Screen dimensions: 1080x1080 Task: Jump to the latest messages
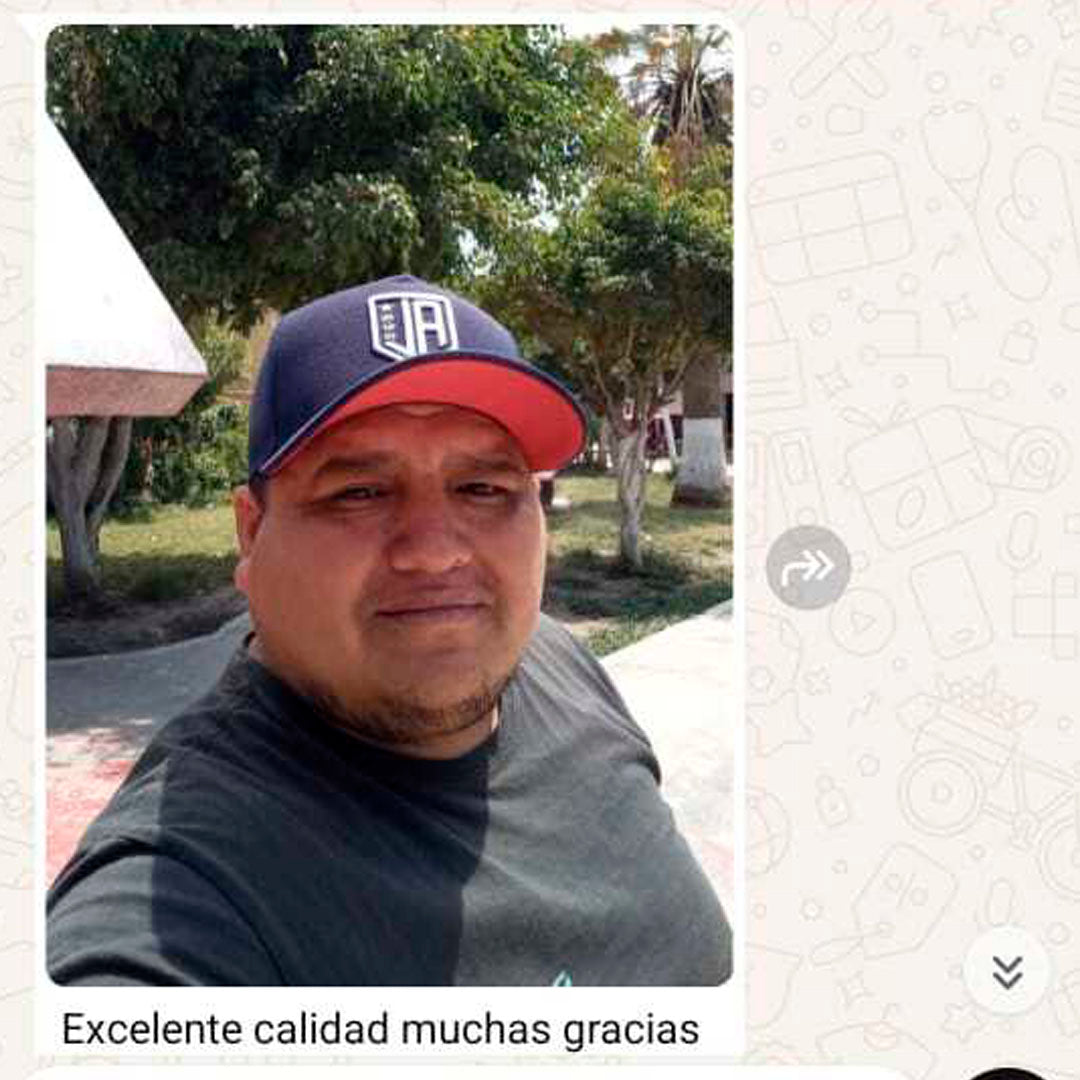pyautogui.click(x=1007, y=971)
